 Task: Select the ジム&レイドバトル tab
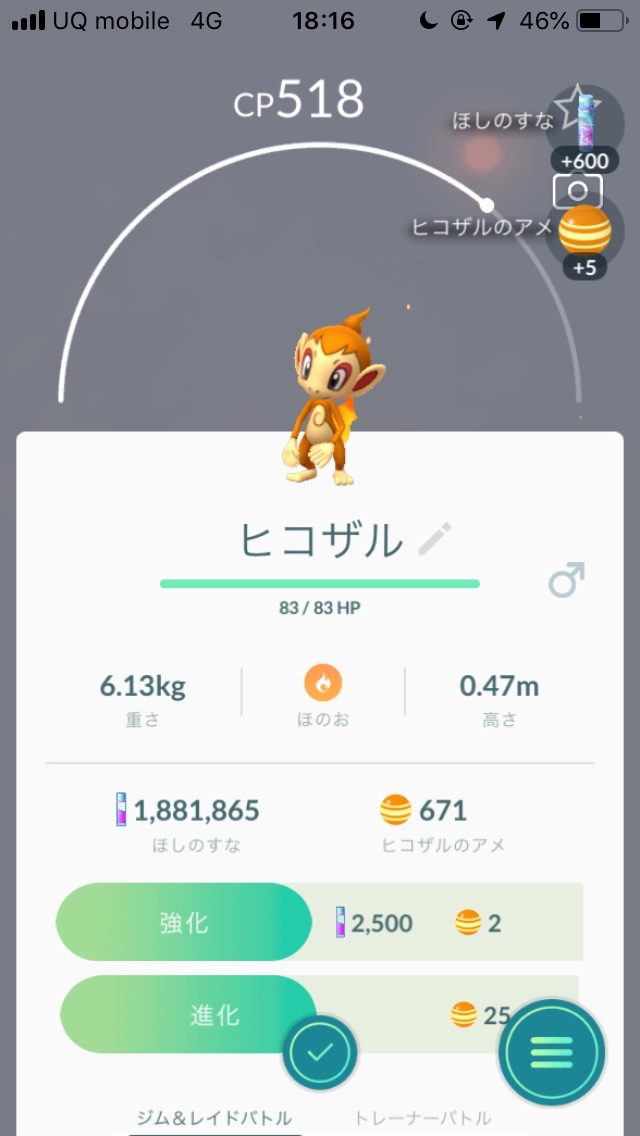coord(214,1117)
